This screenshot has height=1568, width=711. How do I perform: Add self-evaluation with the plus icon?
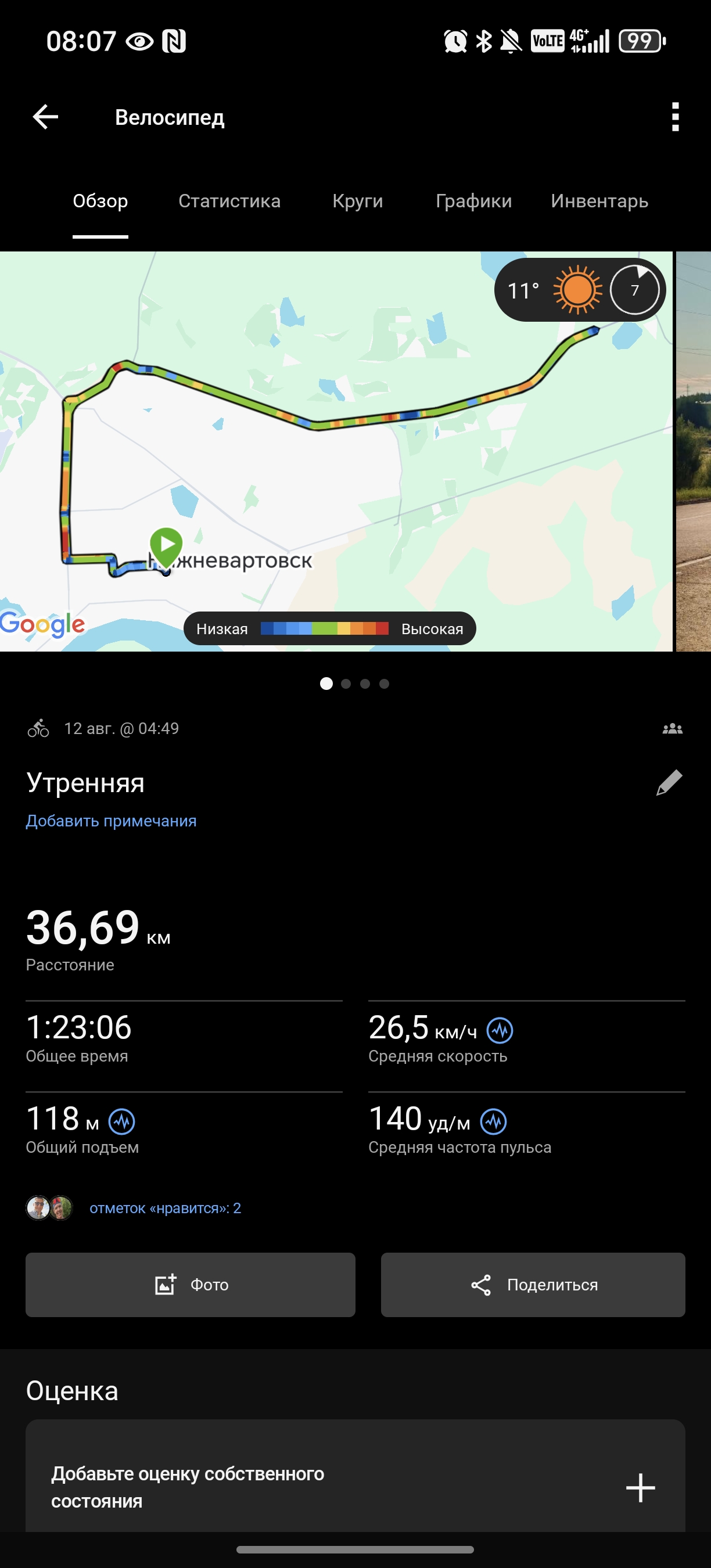coord(640,1487)
